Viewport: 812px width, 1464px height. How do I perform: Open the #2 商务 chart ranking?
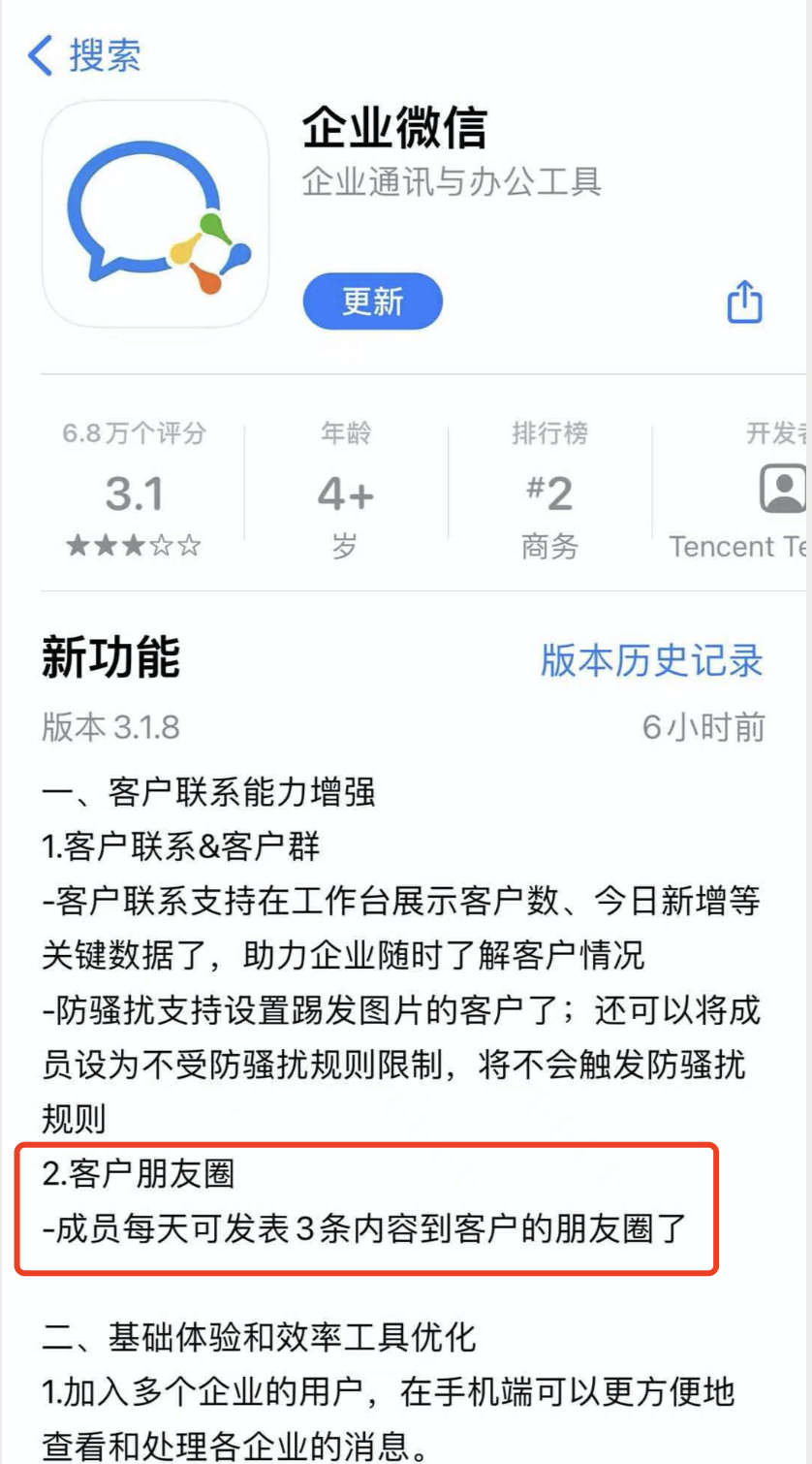coord(549,490)
